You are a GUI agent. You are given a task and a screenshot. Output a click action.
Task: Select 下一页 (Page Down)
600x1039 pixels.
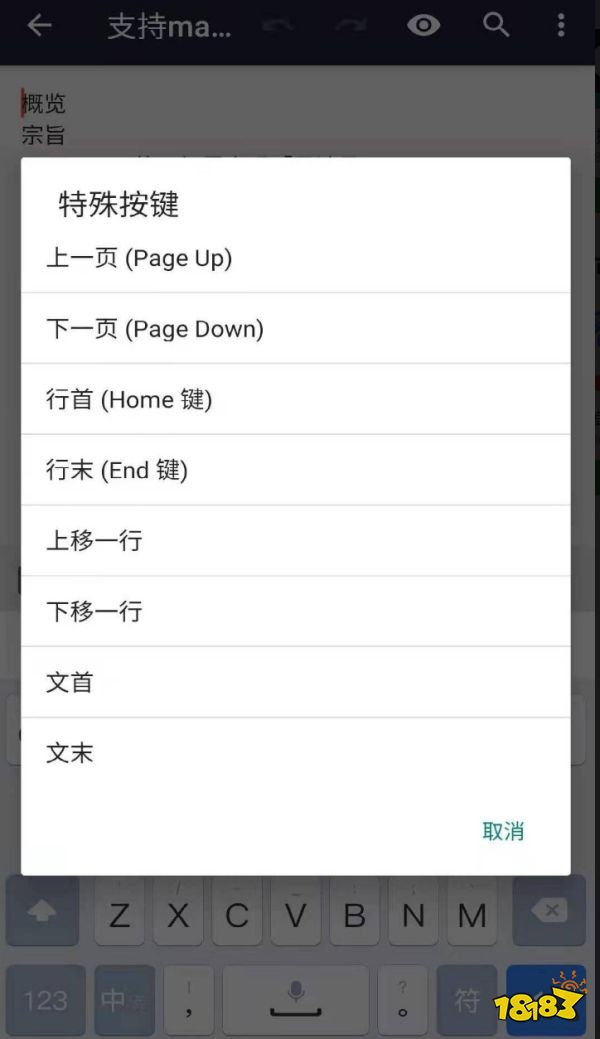[x=295, y=329]
